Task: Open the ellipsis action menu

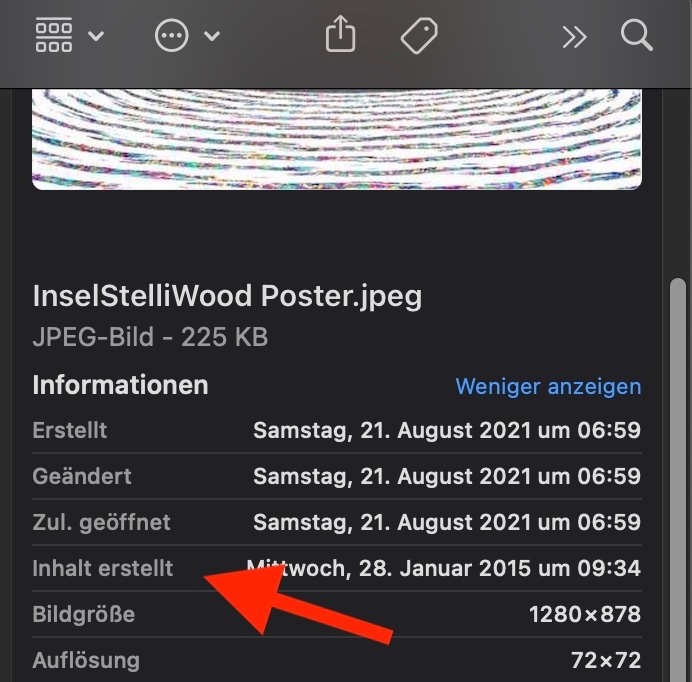Action: 186,36
